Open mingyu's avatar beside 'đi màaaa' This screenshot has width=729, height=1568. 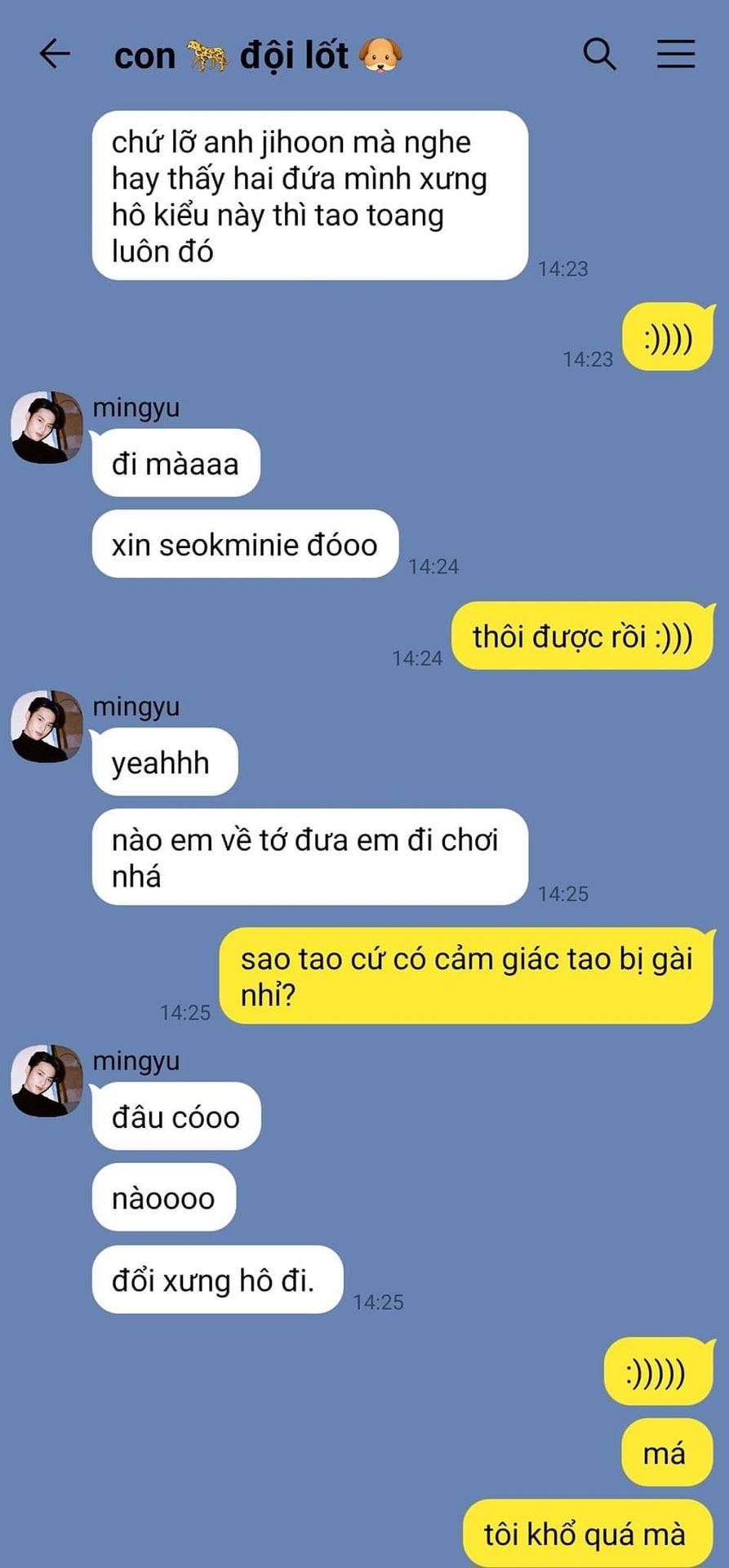click(47, 427)
